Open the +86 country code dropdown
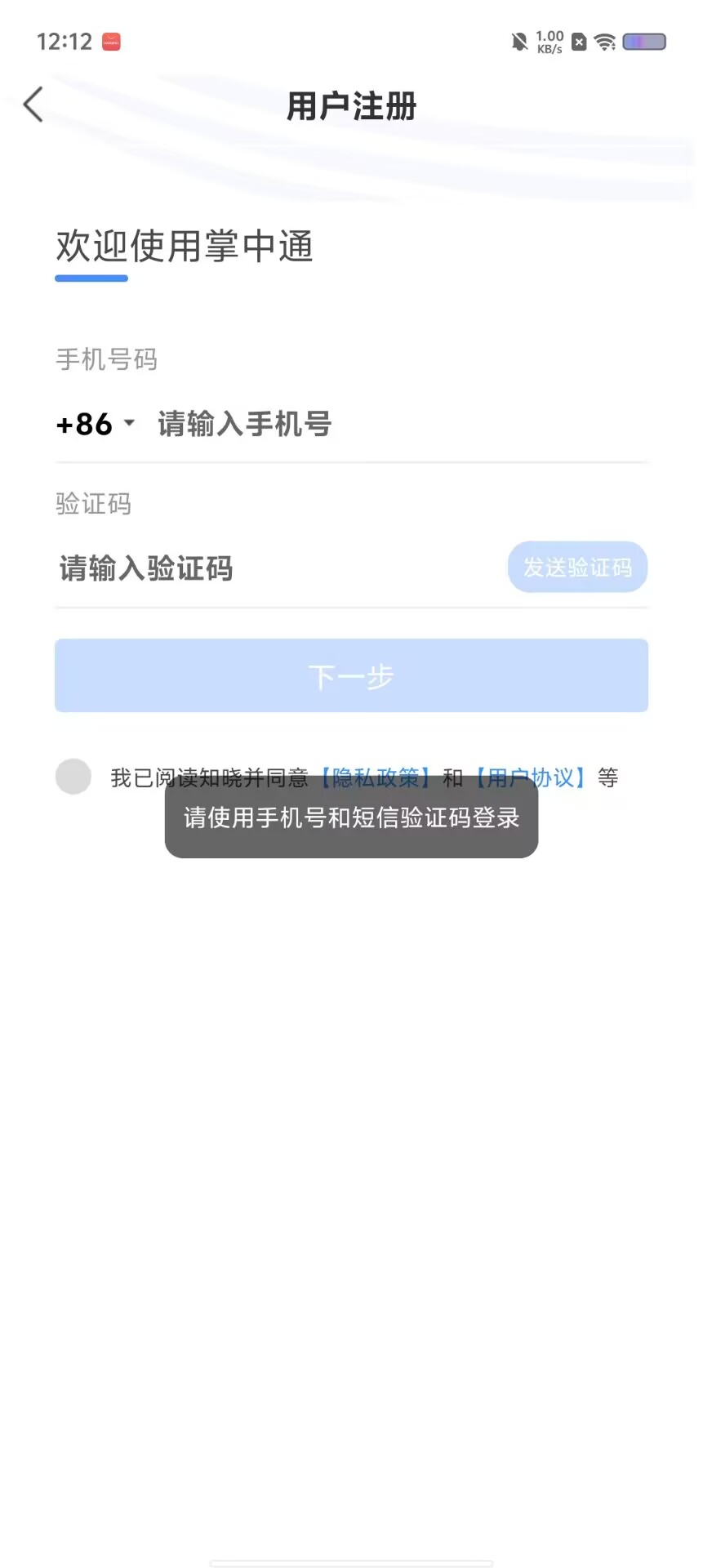The height and width of the screenshot is (1568, 703). [96, 424]
